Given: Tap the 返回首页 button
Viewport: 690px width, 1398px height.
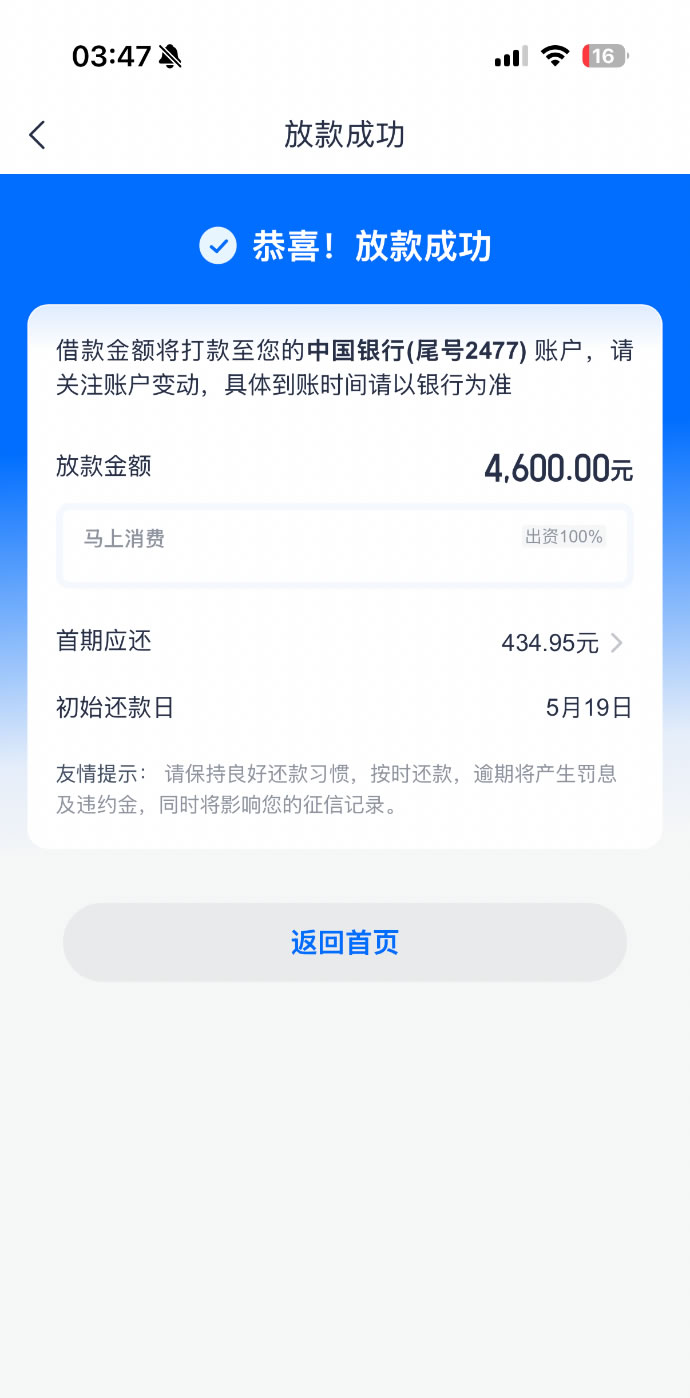Looking at the screenshot, I should [x=345, y=942].
